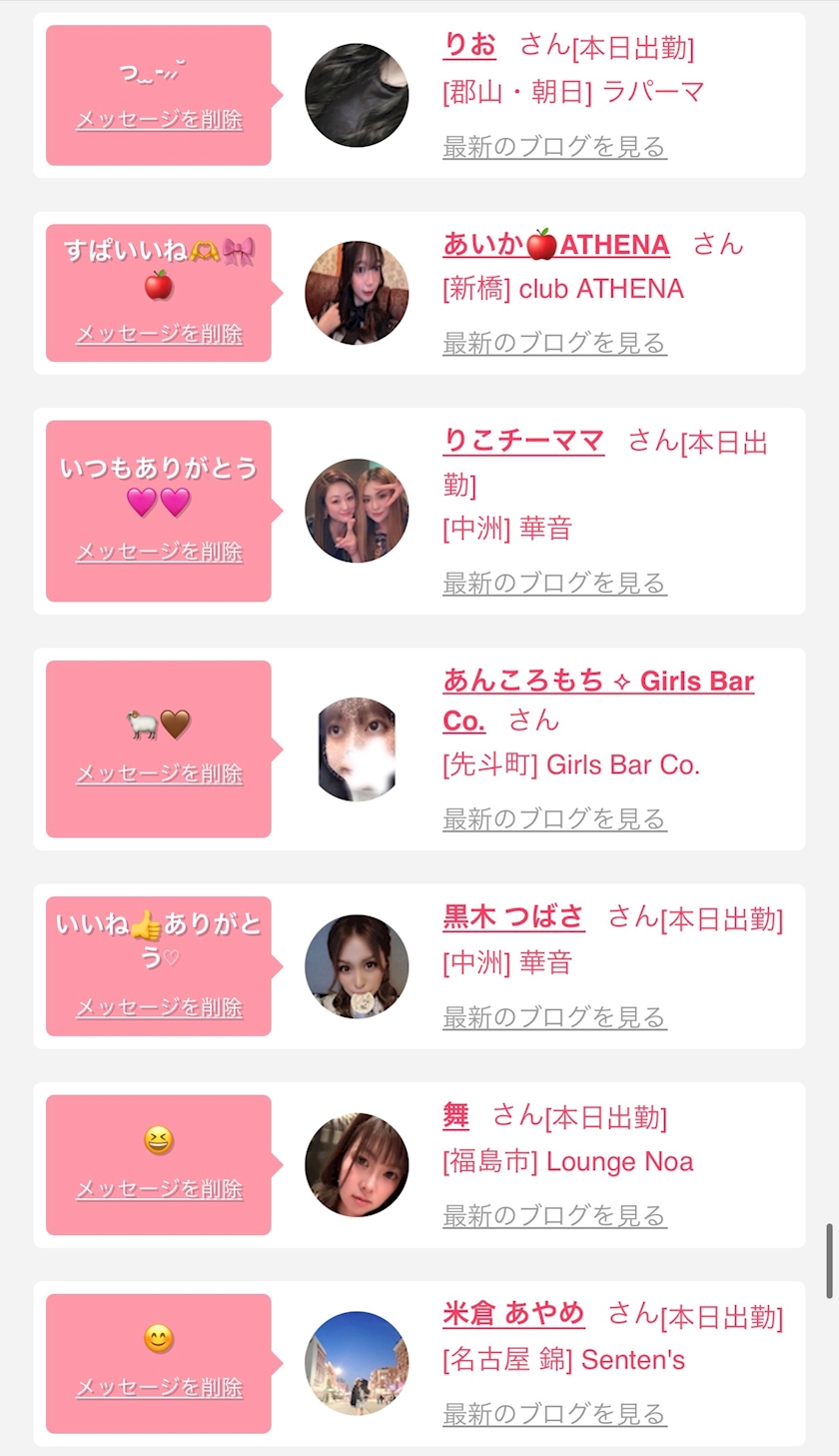Delete the いいねありがとう message to 黒木 つばさ
Viewport: 839px width, 1456px height.
coord(159,1008)
